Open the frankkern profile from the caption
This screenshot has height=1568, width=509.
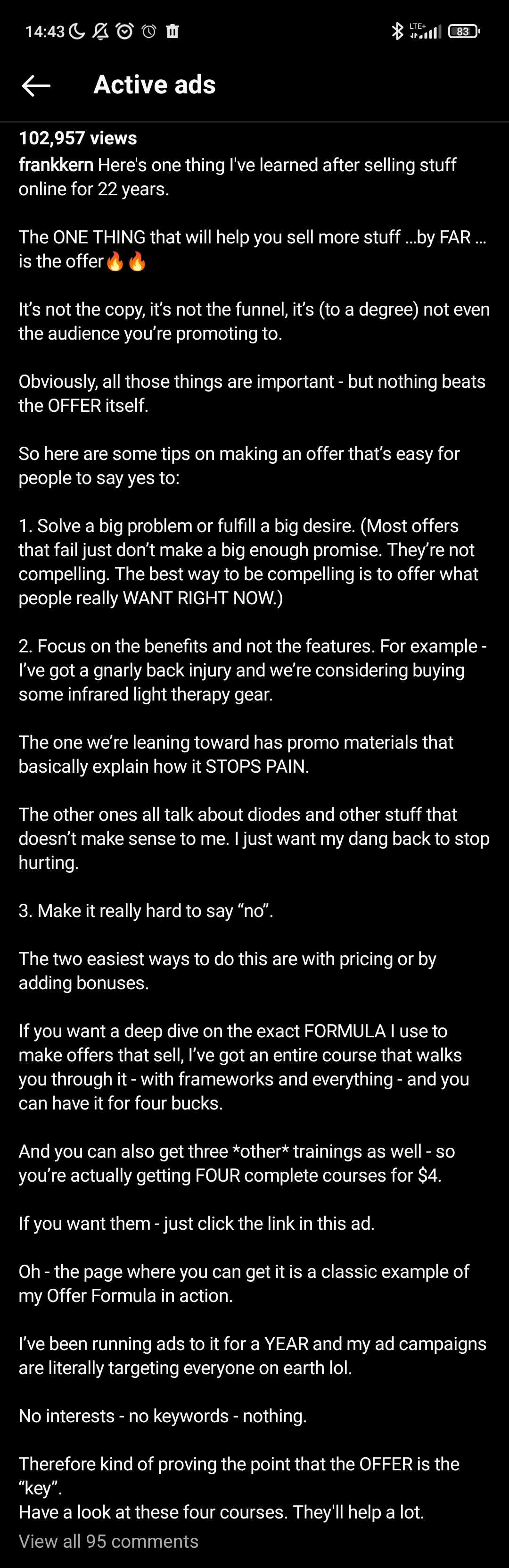[56, 165]
